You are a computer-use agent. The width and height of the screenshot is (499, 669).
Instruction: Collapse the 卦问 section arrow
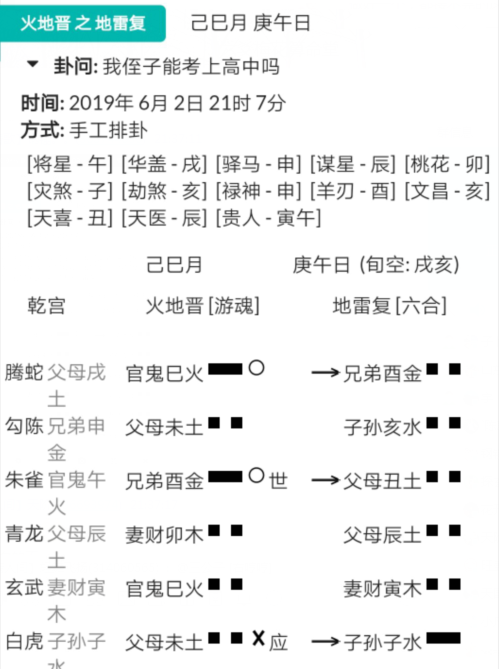(x=33, y=64)
